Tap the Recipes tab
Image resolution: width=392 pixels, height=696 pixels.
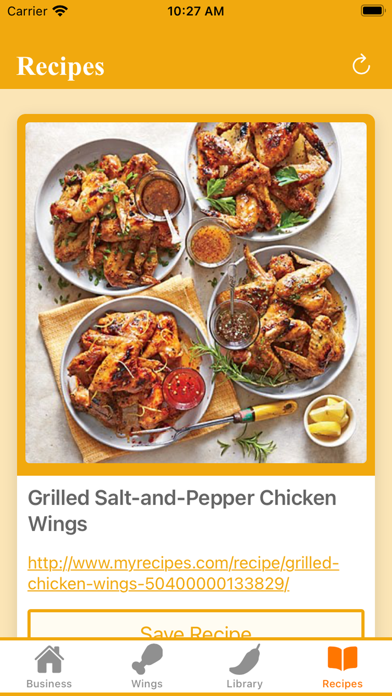[x=342, y=666]
